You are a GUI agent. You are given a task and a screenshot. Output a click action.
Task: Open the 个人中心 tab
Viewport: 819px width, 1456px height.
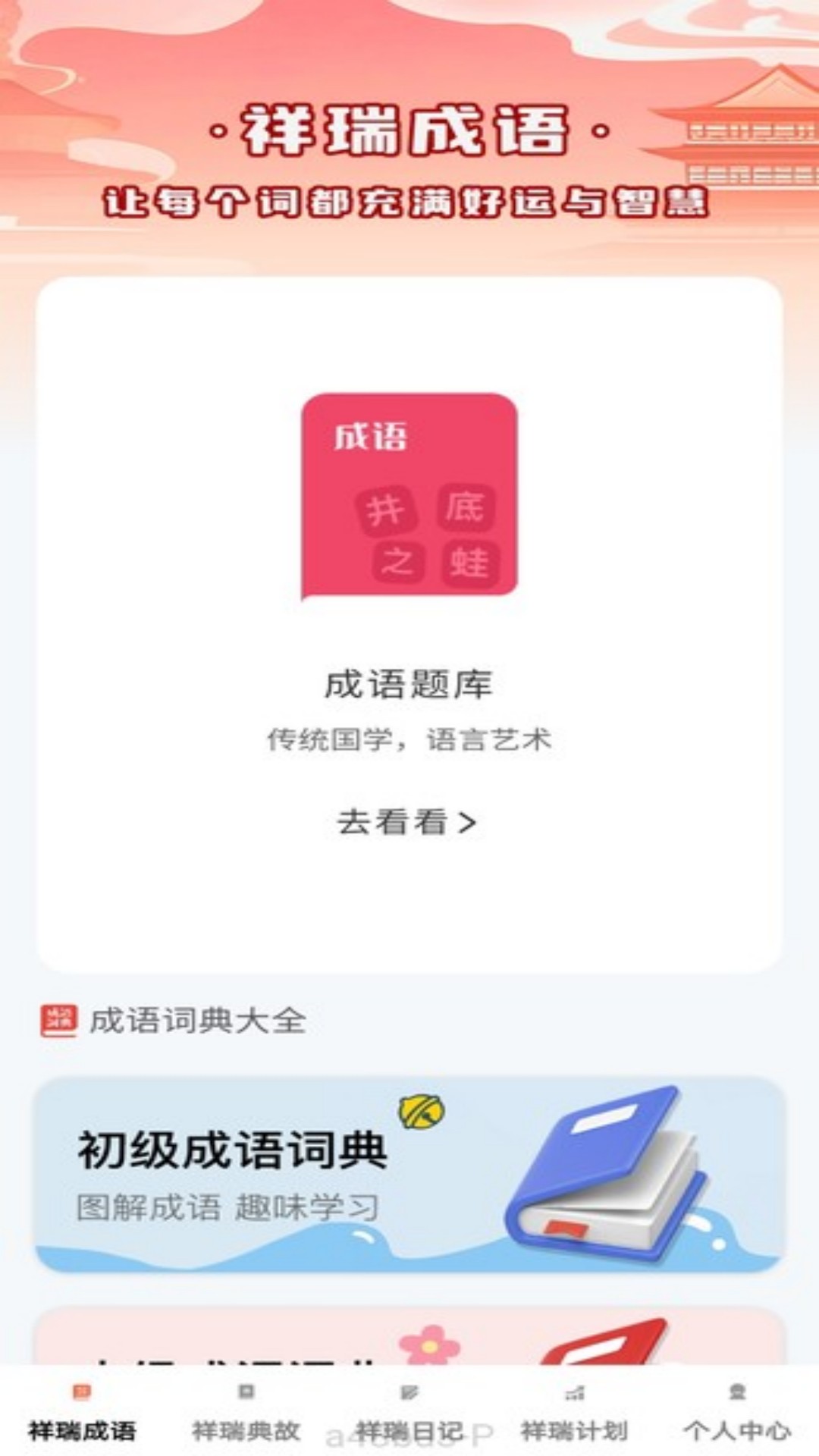coord(737,1415)
